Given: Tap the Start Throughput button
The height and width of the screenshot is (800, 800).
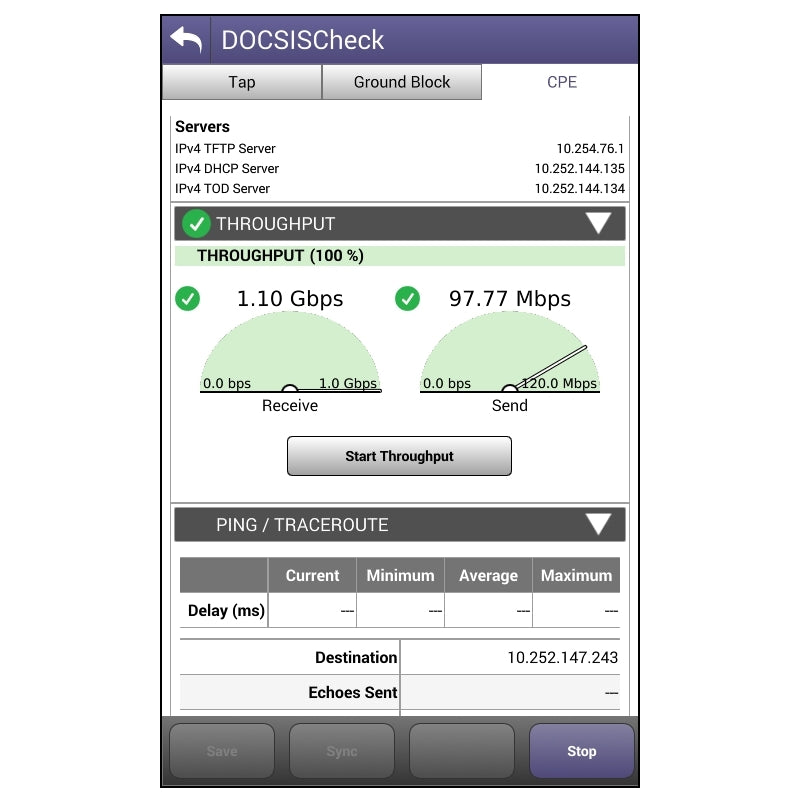Looking at the screenshot, I should coord(399,456).
